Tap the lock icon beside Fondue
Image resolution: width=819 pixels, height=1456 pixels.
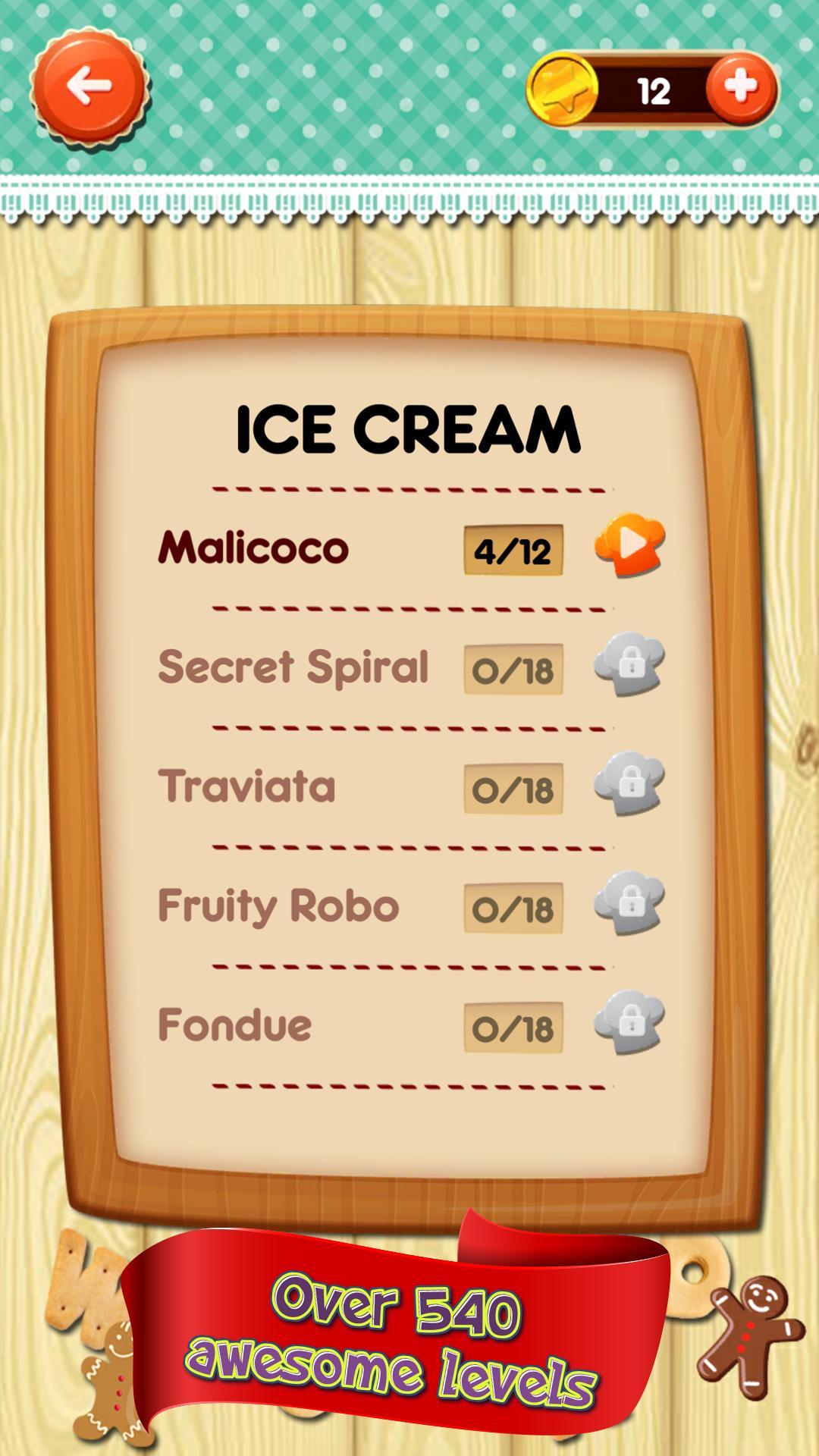pos(629,1021)
